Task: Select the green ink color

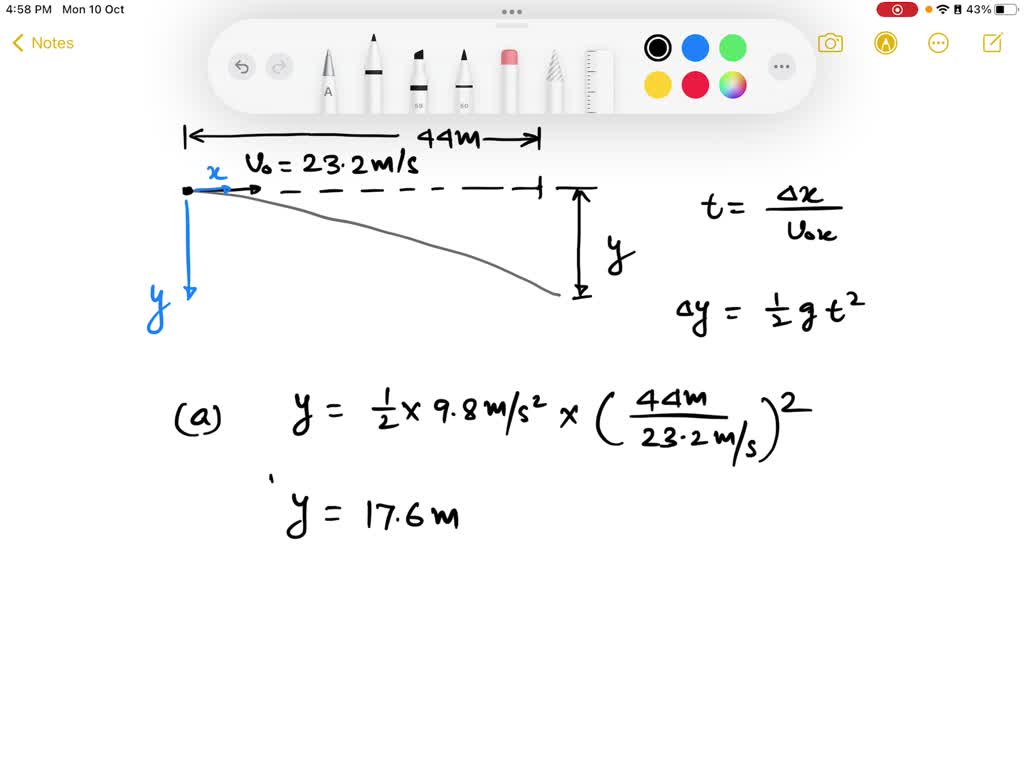Action: pos(733,47)
